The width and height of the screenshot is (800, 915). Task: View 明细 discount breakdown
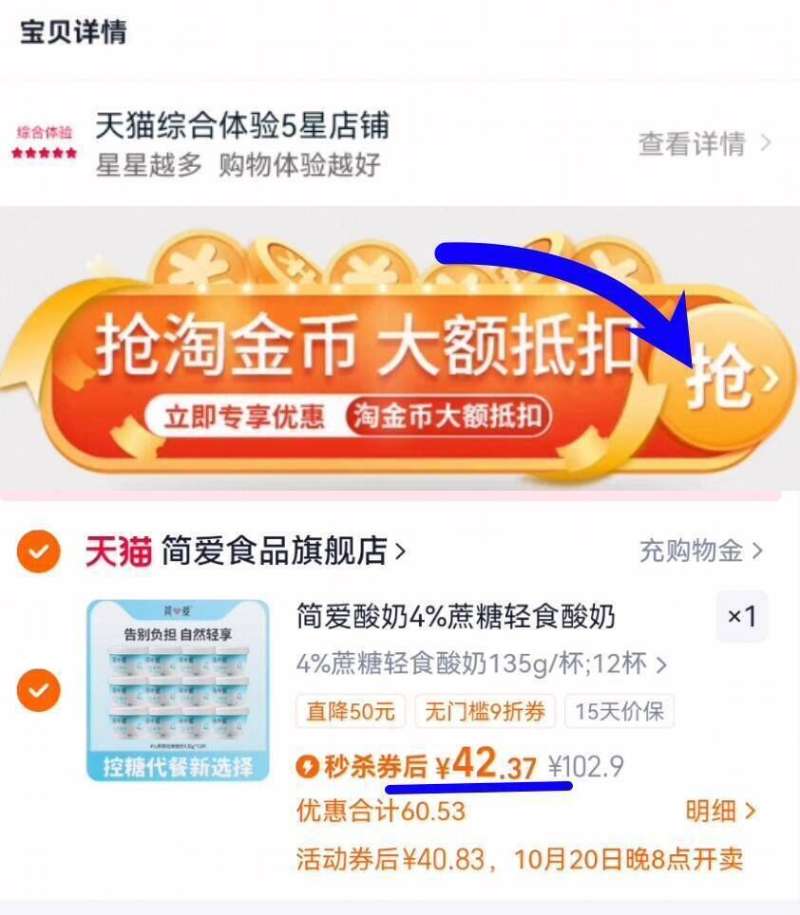[720, 811]
